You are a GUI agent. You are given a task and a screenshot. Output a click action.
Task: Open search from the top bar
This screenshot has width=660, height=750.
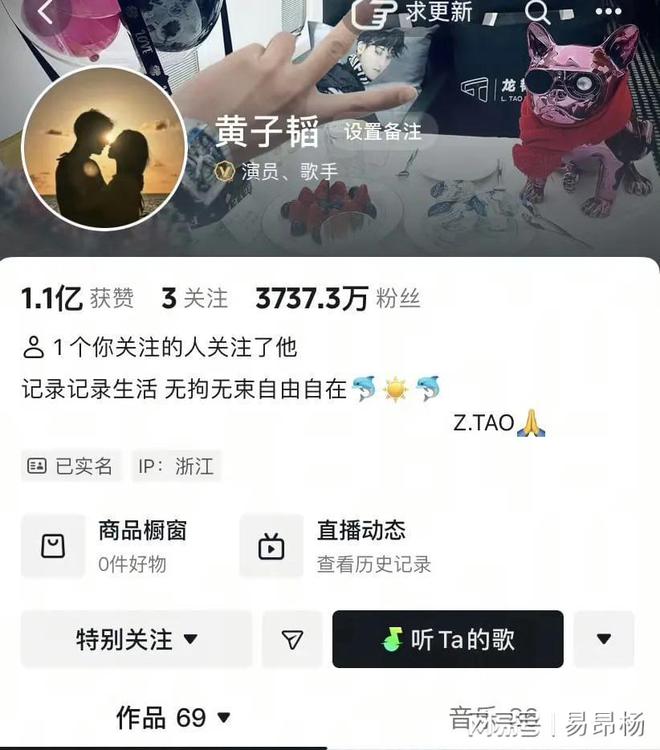(x=538, y=13)
